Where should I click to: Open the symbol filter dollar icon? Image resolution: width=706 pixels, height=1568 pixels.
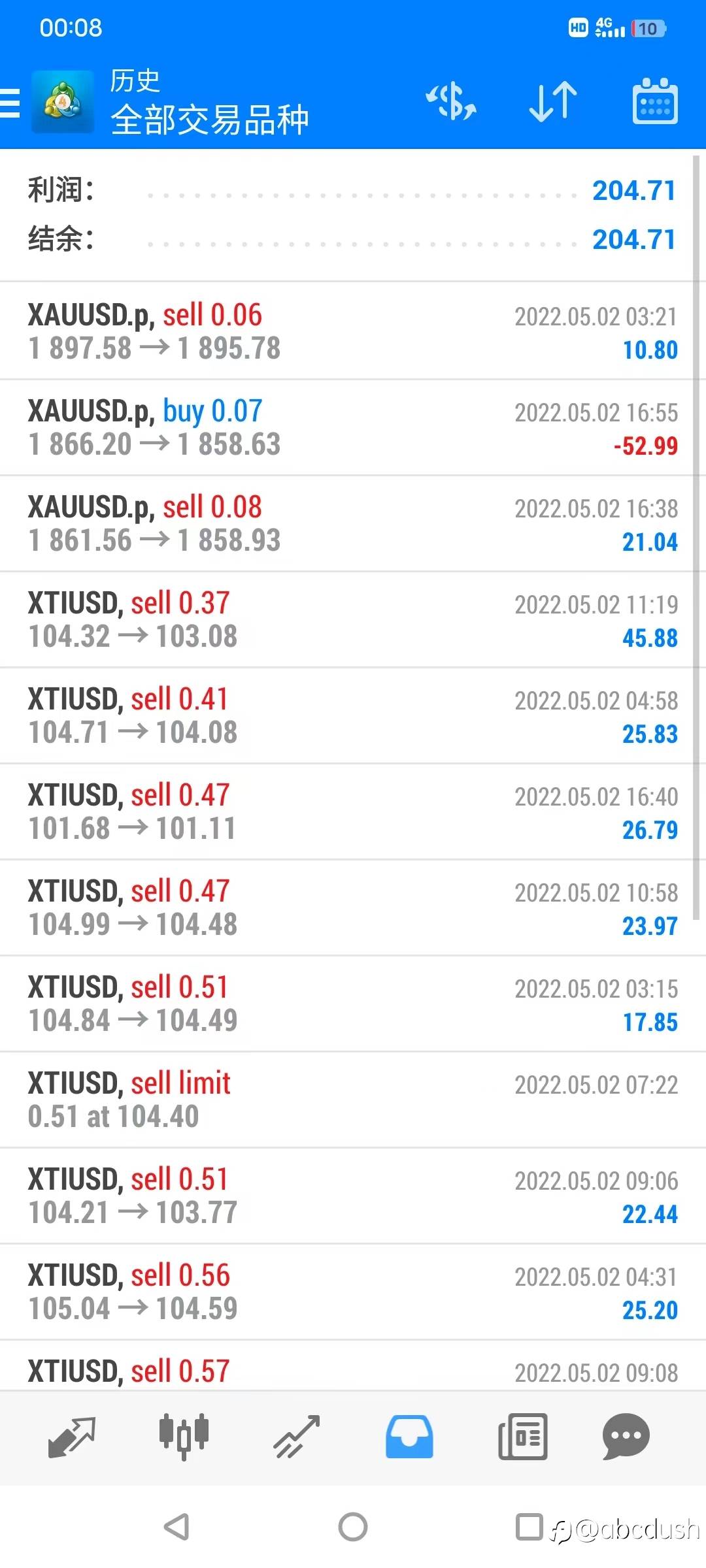tap(451, 101)
